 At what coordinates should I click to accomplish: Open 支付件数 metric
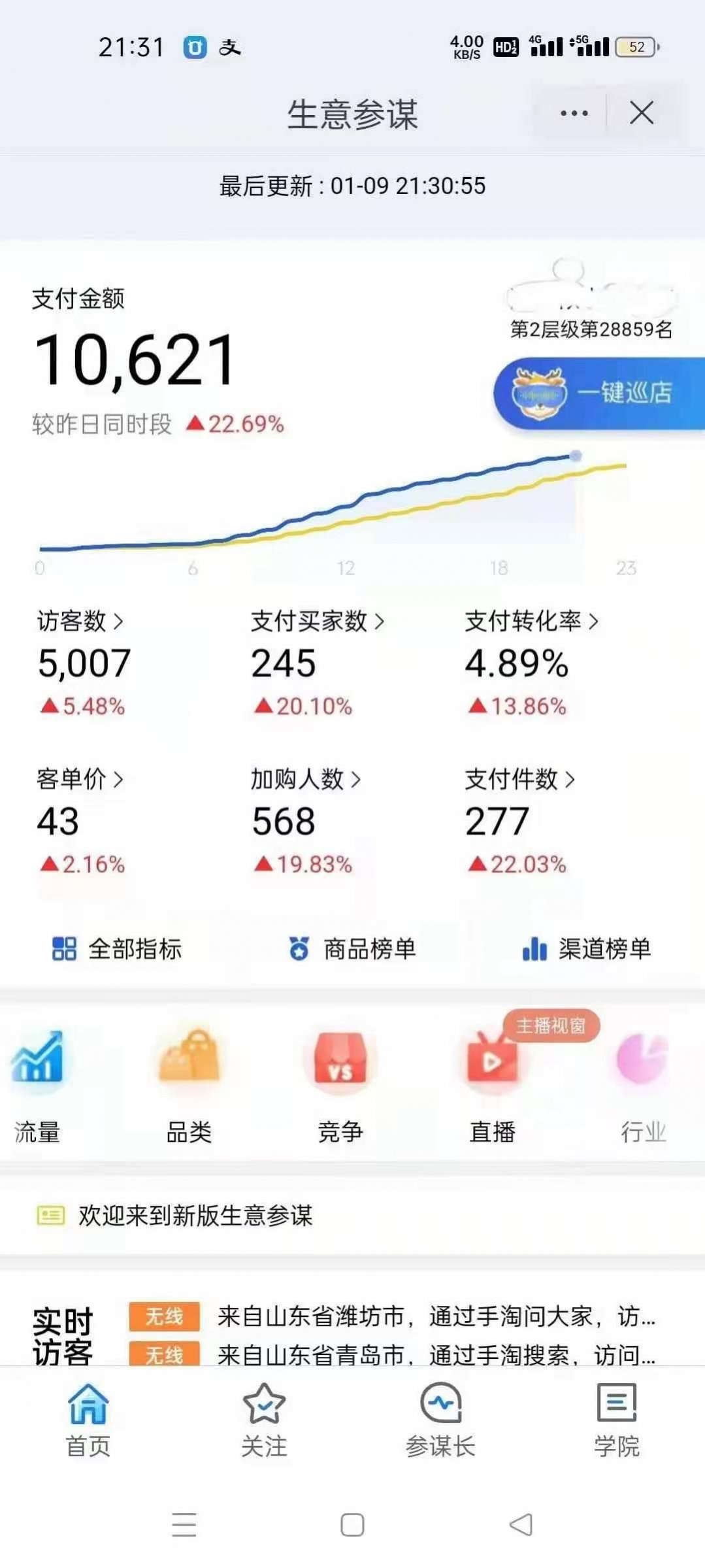tap(519, 779)
